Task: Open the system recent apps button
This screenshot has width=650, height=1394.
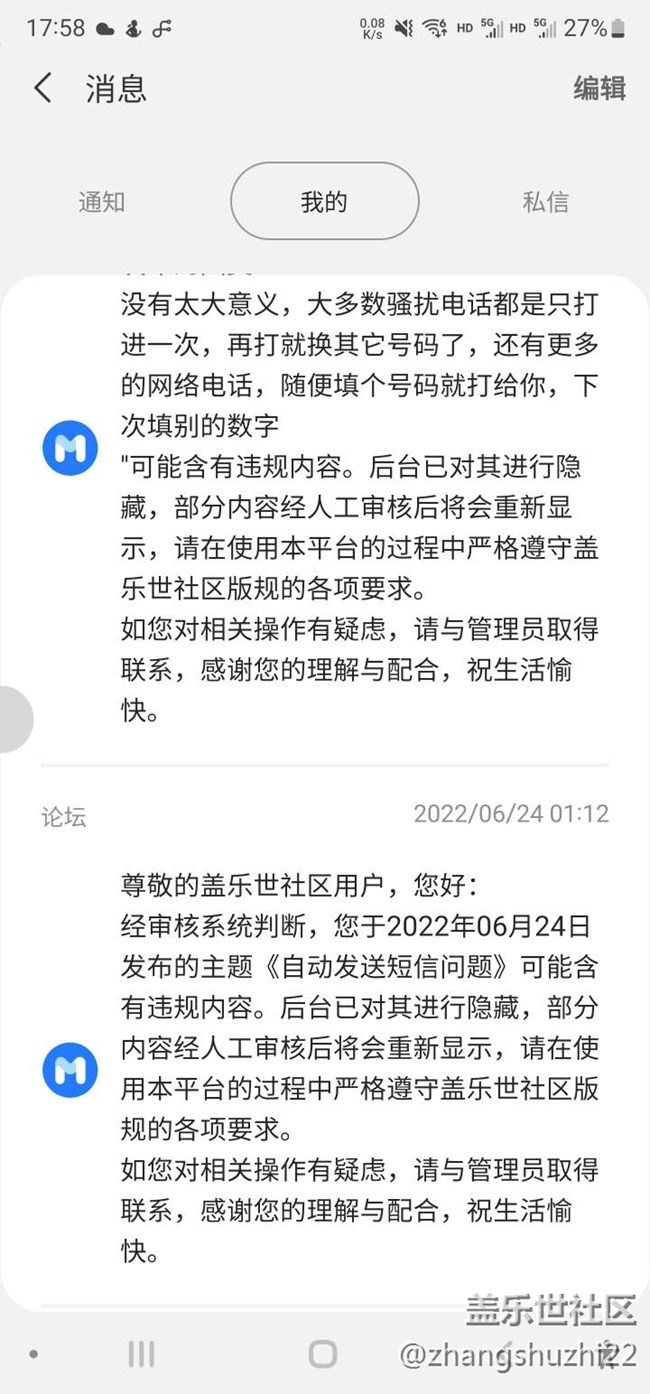Action: tap(141, 1354)
